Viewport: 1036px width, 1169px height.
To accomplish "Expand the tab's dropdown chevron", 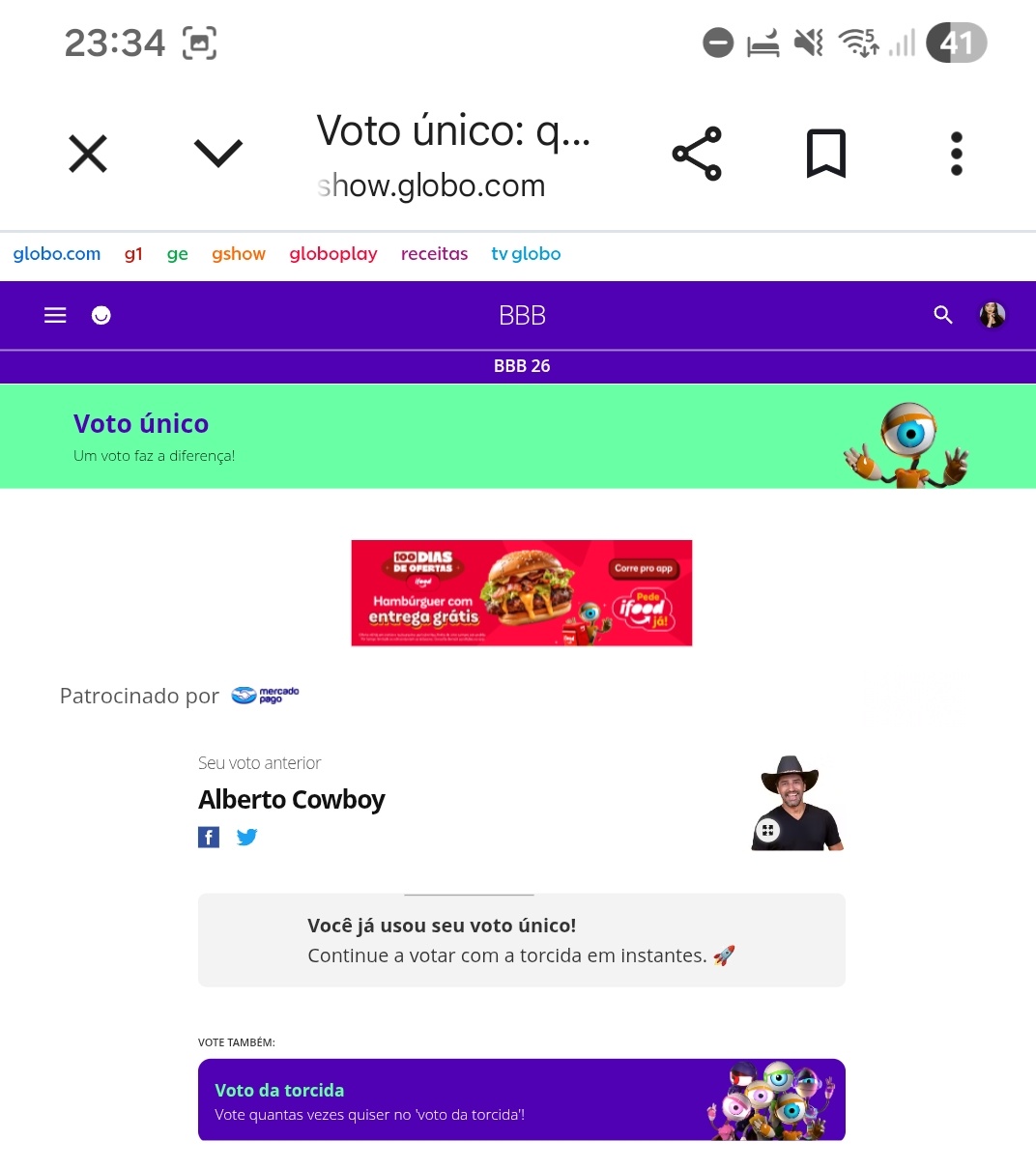I will (218, 154).
